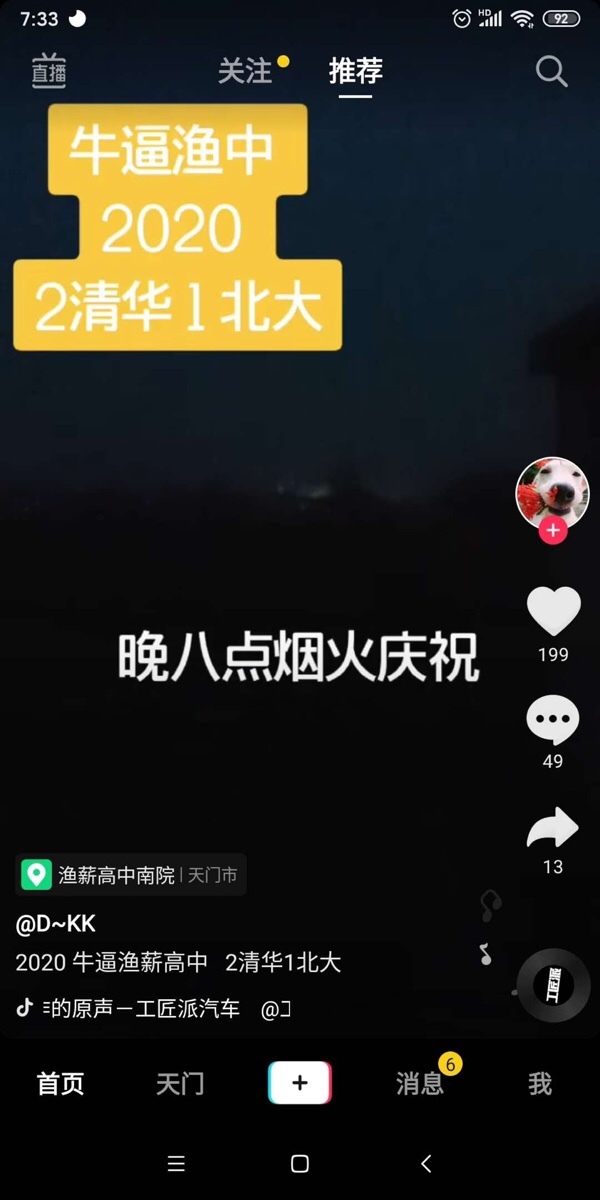Go to the 首页 tab
This screenshot has width=600, height=1200.
(x=61, y=1083)
